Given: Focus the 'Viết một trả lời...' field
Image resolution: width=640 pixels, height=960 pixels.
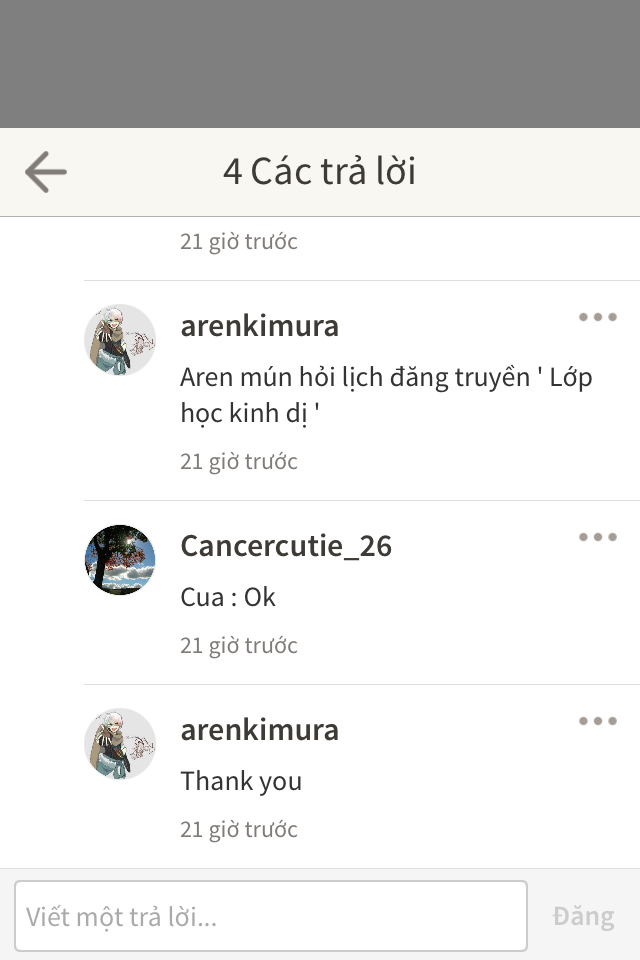Looking at the screenshot, I should [270, 916].
